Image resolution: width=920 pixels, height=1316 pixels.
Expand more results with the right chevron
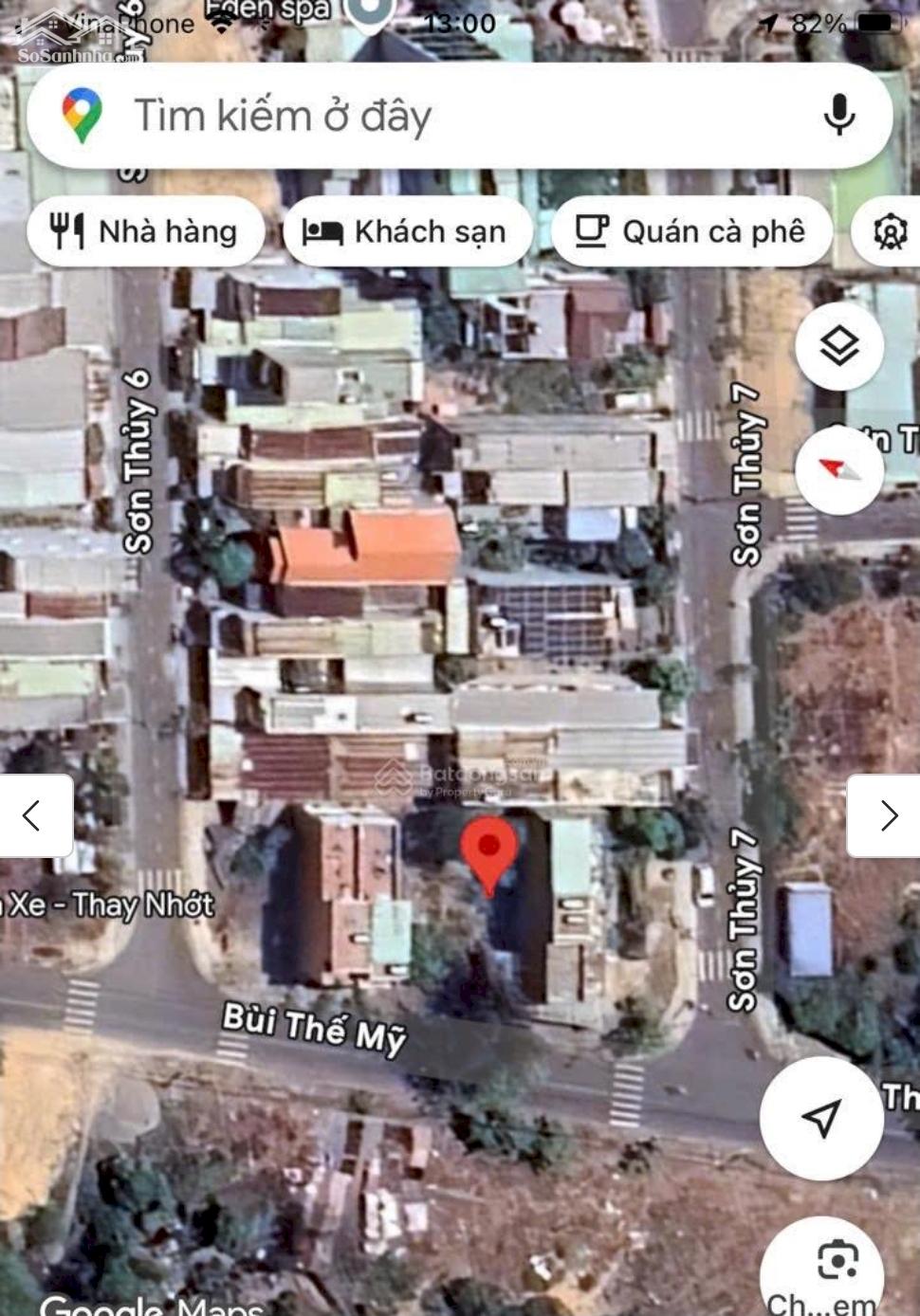(x=890, y=813)
